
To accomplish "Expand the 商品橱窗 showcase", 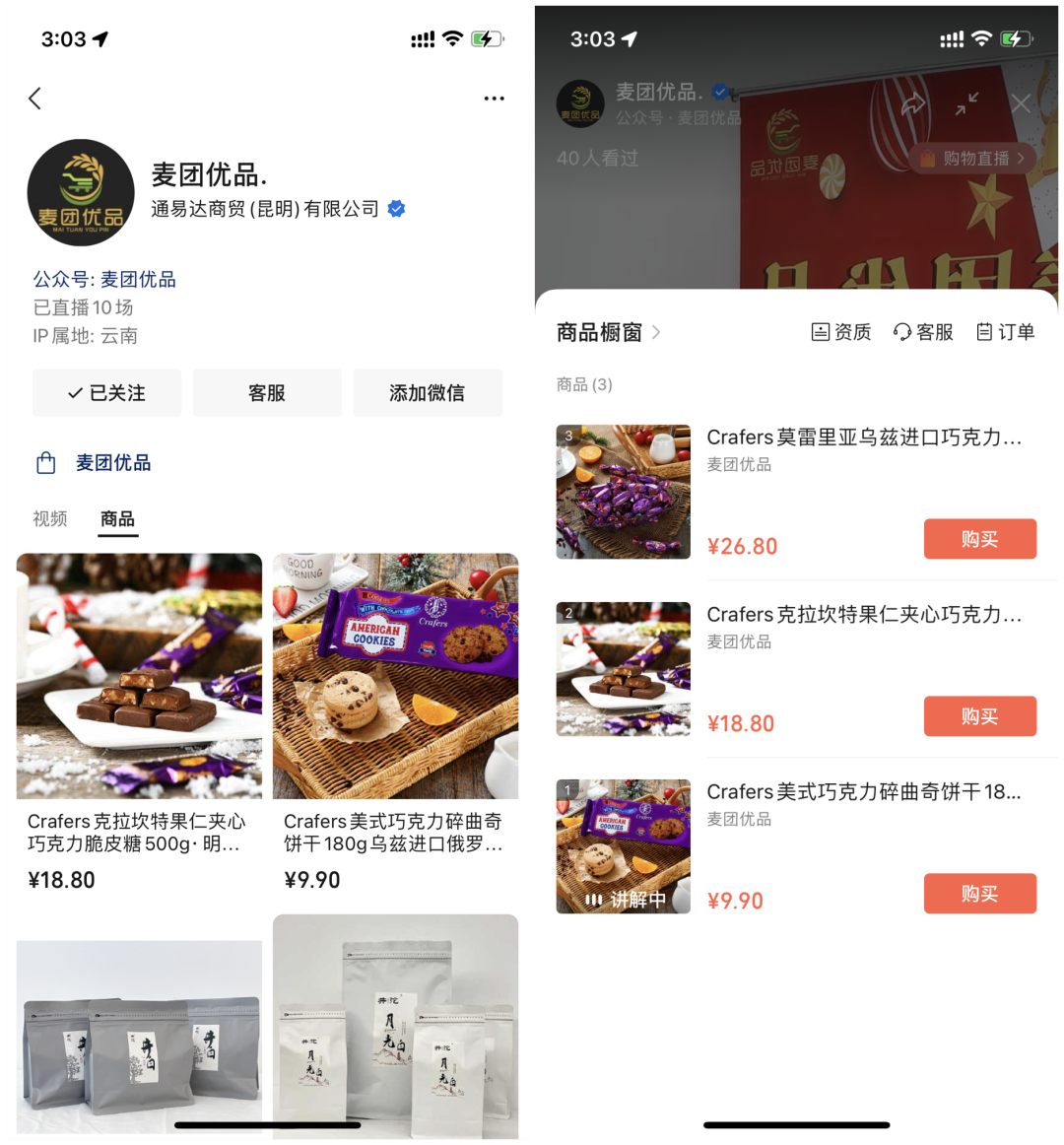I will [x=608, y=333].
